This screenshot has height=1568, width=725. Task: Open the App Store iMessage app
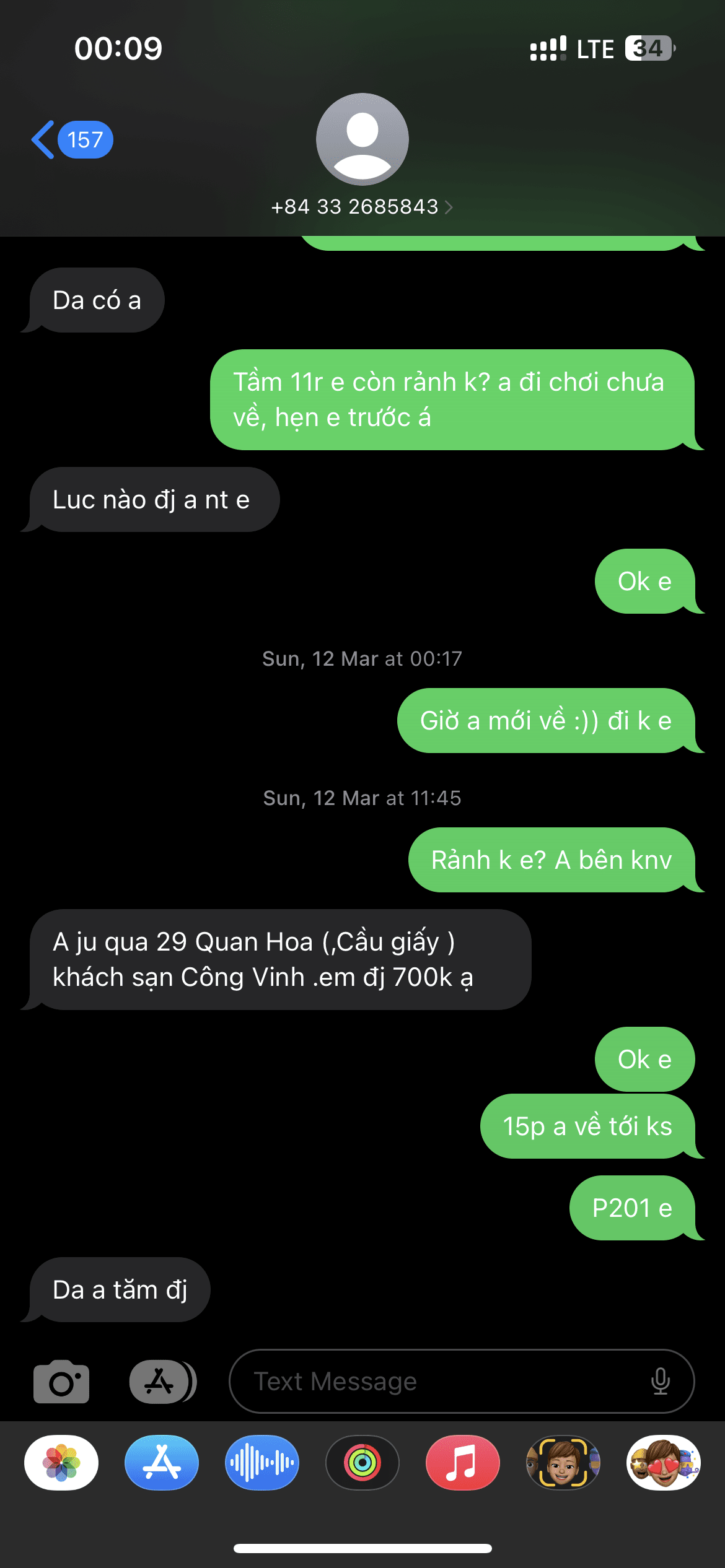coord(162,1463)
